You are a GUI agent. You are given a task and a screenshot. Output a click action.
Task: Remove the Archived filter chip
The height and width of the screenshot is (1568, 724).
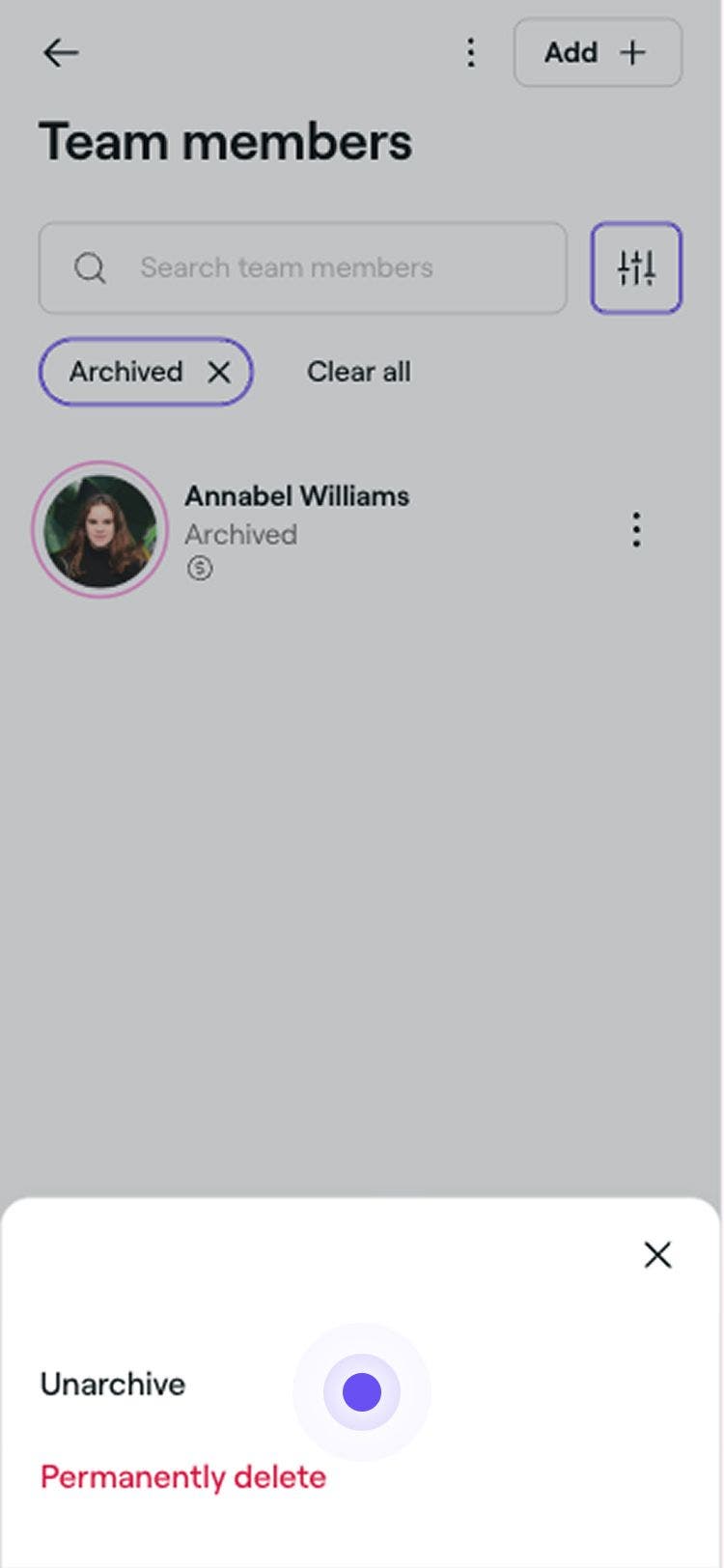point(219,372)
